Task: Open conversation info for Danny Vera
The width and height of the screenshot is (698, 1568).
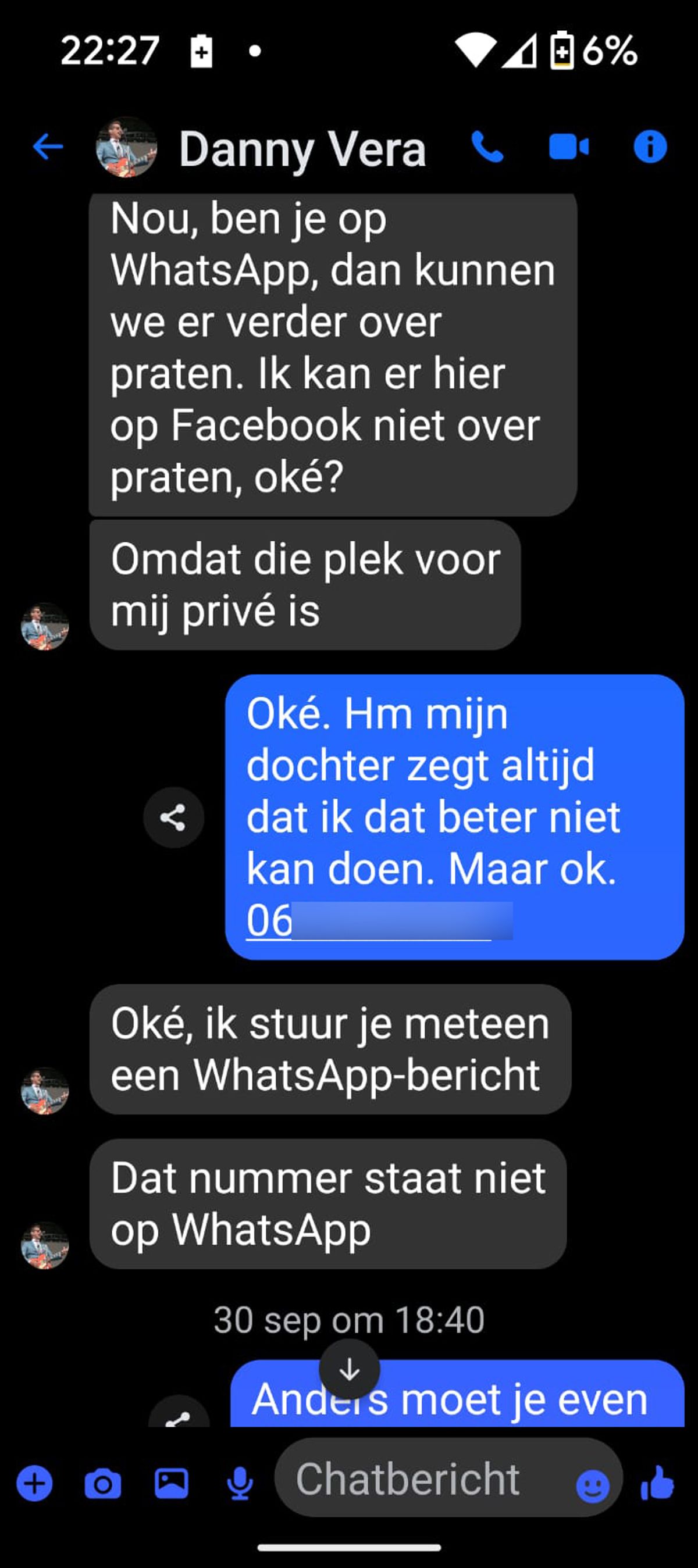Action: [x=650, y=147]
